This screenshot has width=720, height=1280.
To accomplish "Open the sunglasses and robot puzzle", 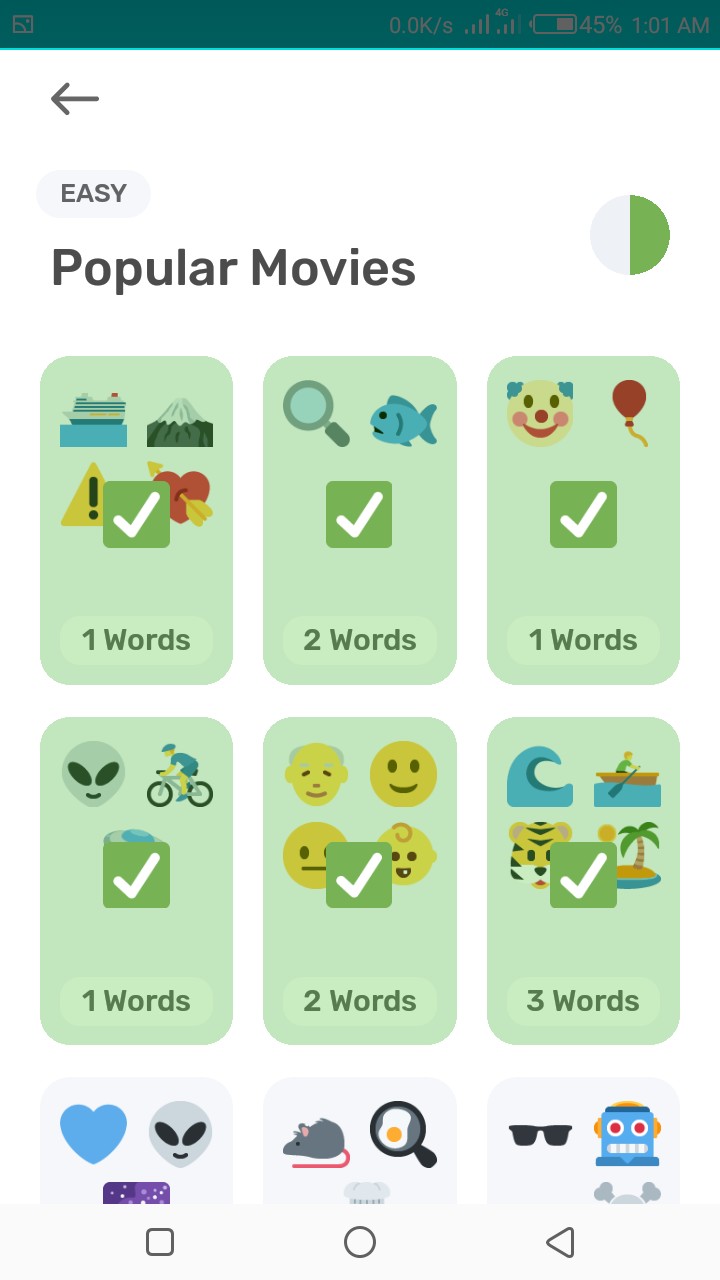I will coord(583,1140).
